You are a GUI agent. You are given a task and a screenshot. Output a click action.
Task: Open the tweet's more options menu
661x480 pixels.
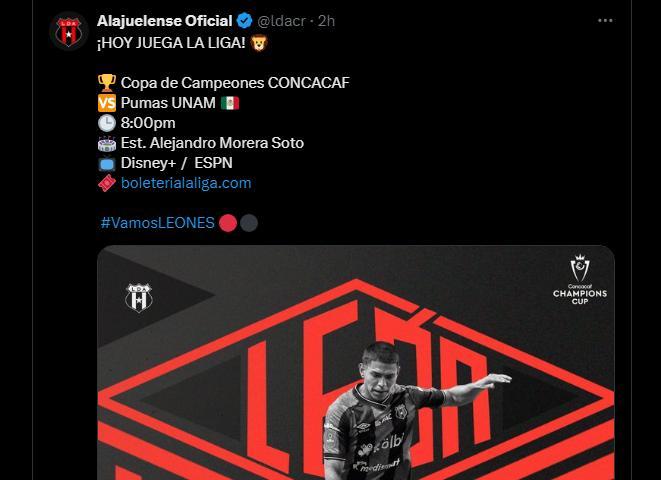point(605,20)
